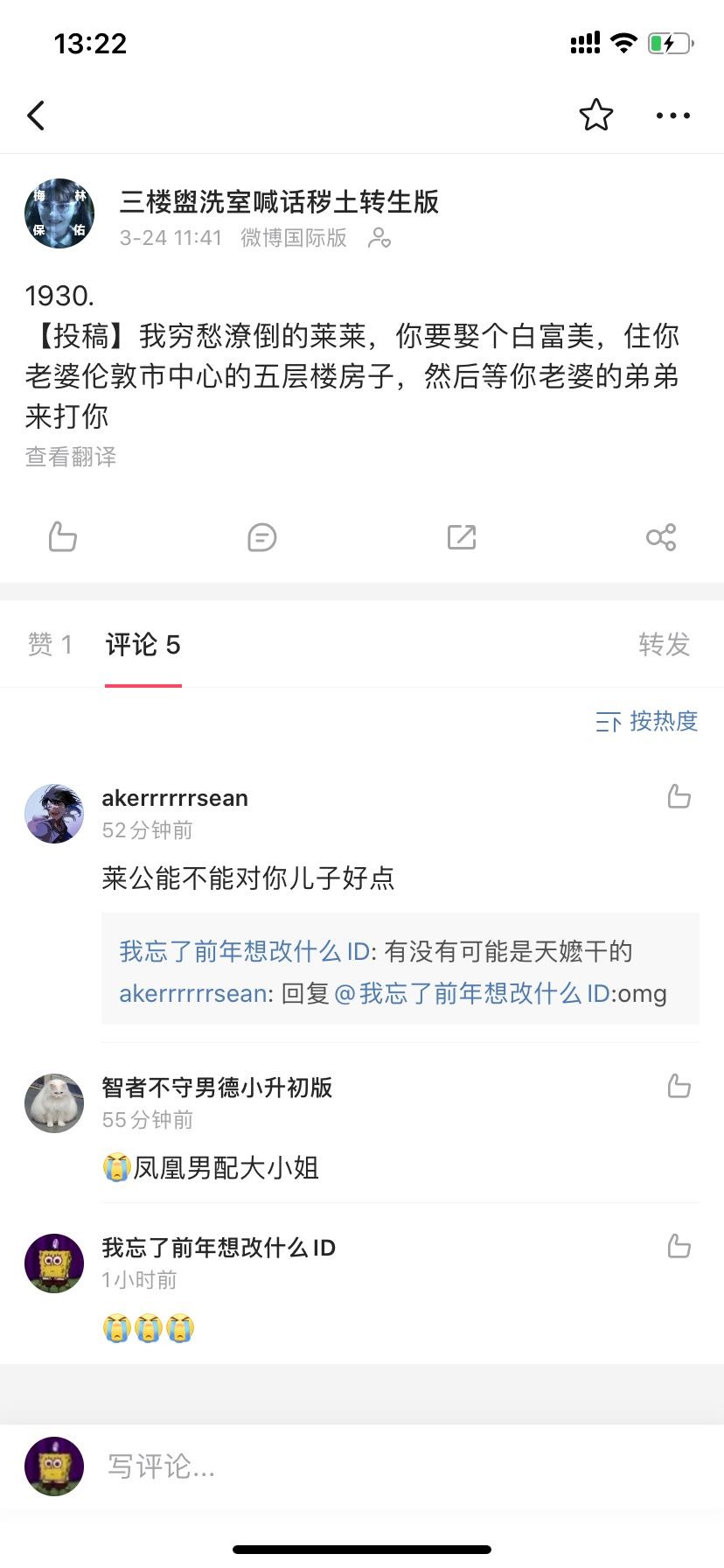Change sorting with 按热度
Viewport: 724px width, 1568px height.
point(647,721)
